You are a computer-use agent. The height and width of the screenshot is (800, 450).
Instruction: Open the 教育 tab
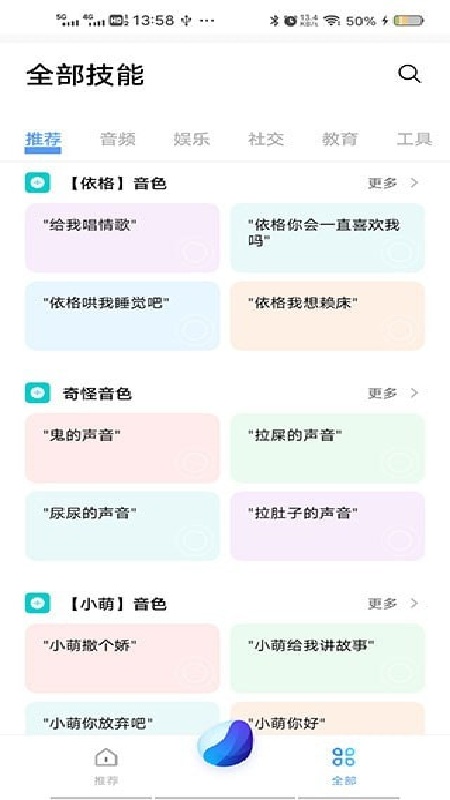(x=340, y=139)
